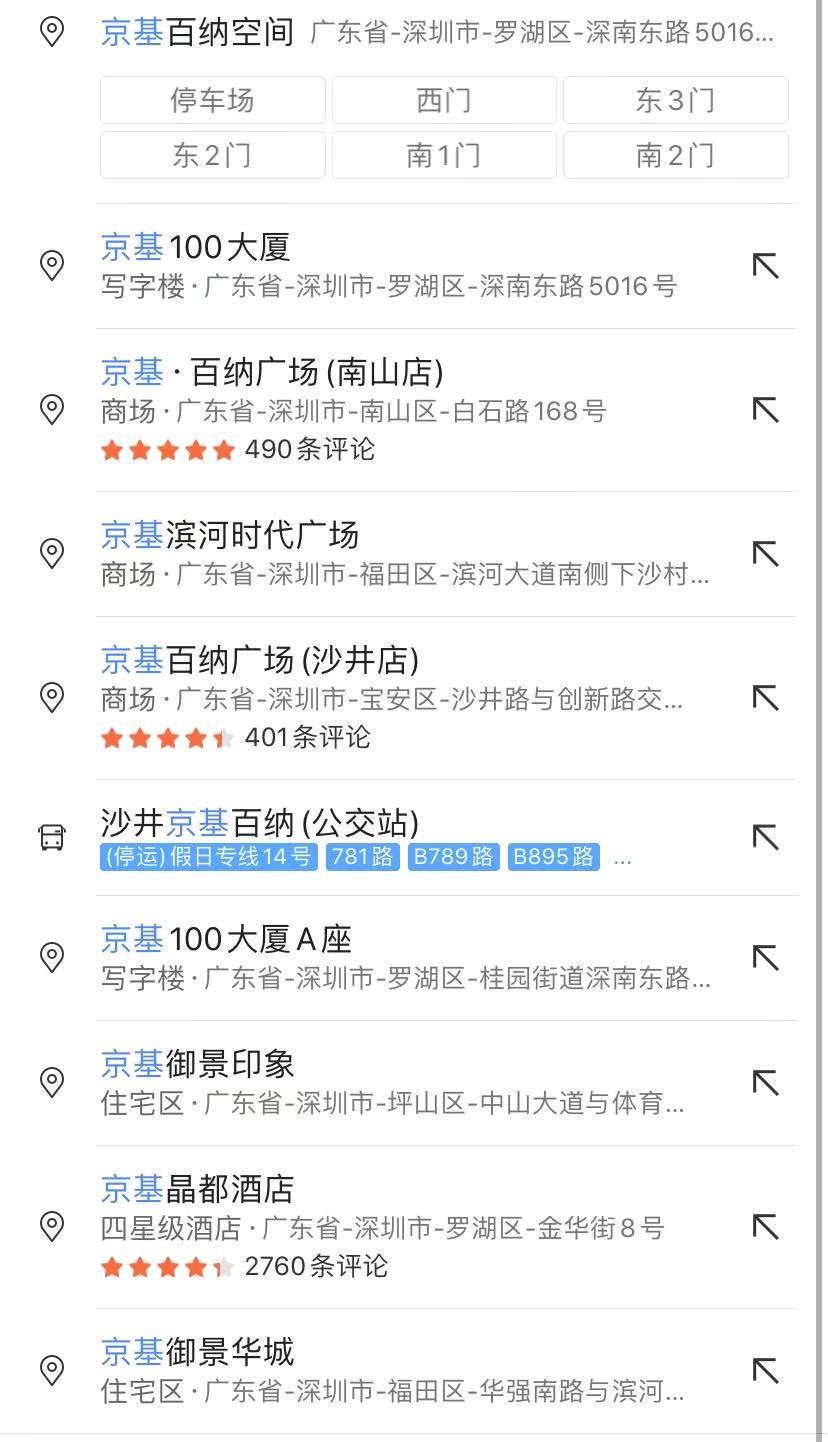Tap the fill arrow beside 京基·百纳广场 (南山店)
This screenshot has width=828, height=1442.
765,409
